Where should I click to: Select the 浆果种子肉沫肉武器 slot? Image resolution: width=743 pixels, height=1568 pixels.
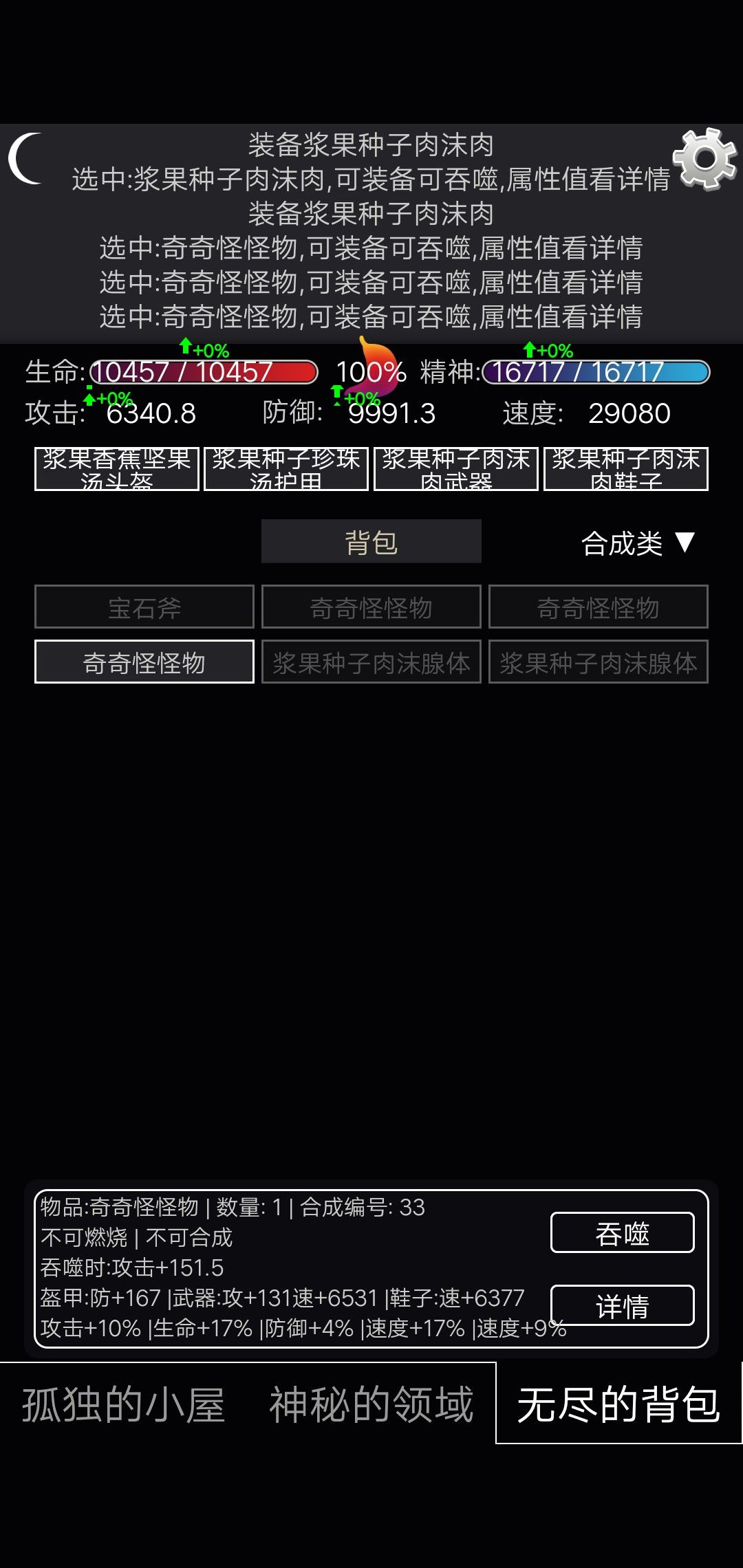(456, 469)
